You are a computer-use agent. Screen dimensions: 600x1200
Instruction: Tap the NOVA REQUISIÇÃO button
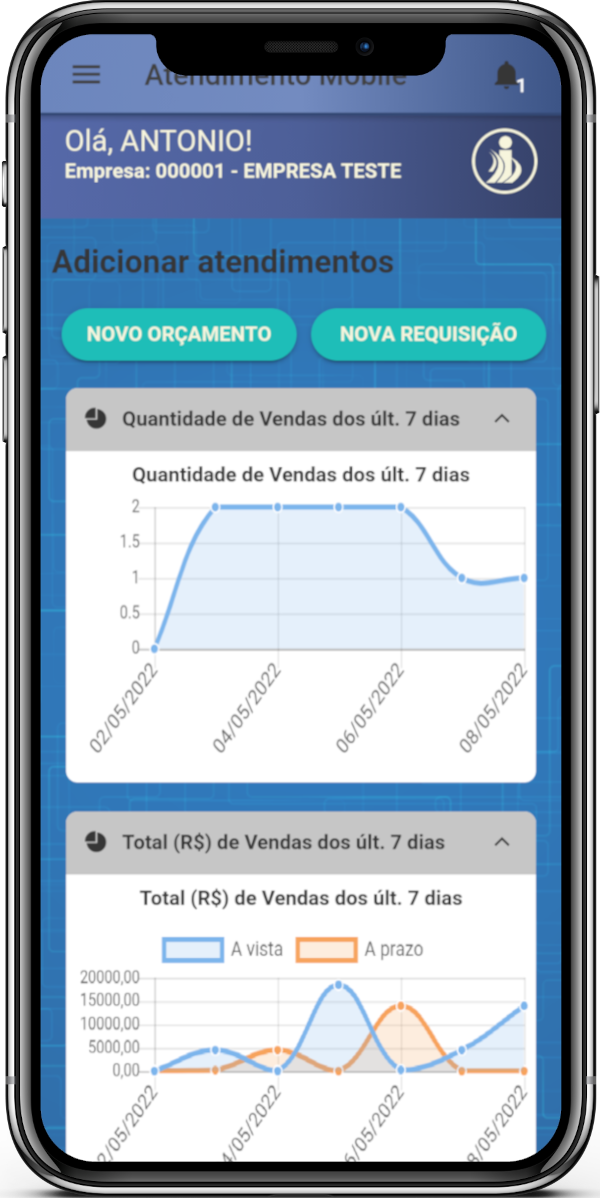(428, 334)
